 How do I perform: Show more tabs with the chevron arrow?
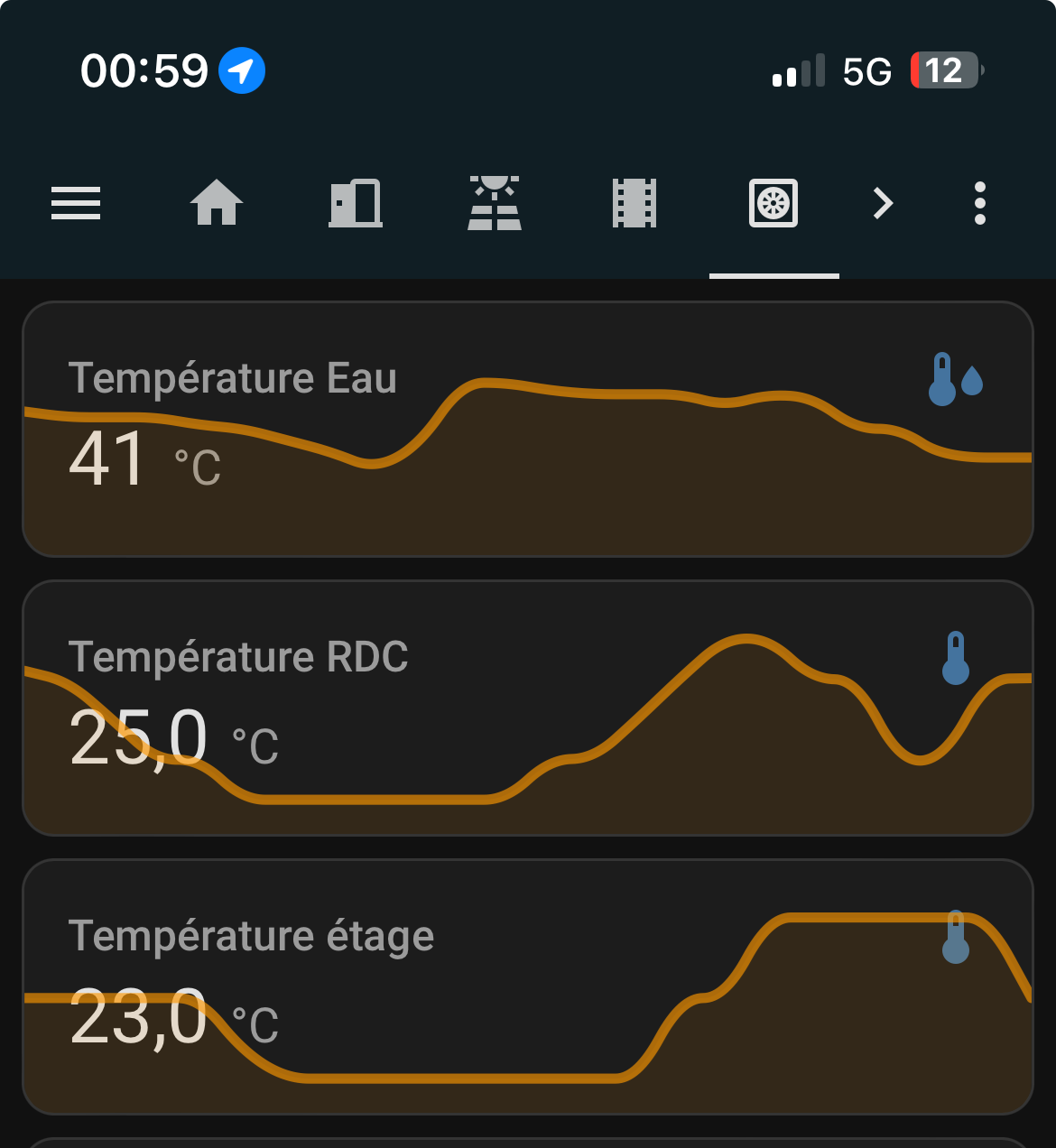click(883, 203)
